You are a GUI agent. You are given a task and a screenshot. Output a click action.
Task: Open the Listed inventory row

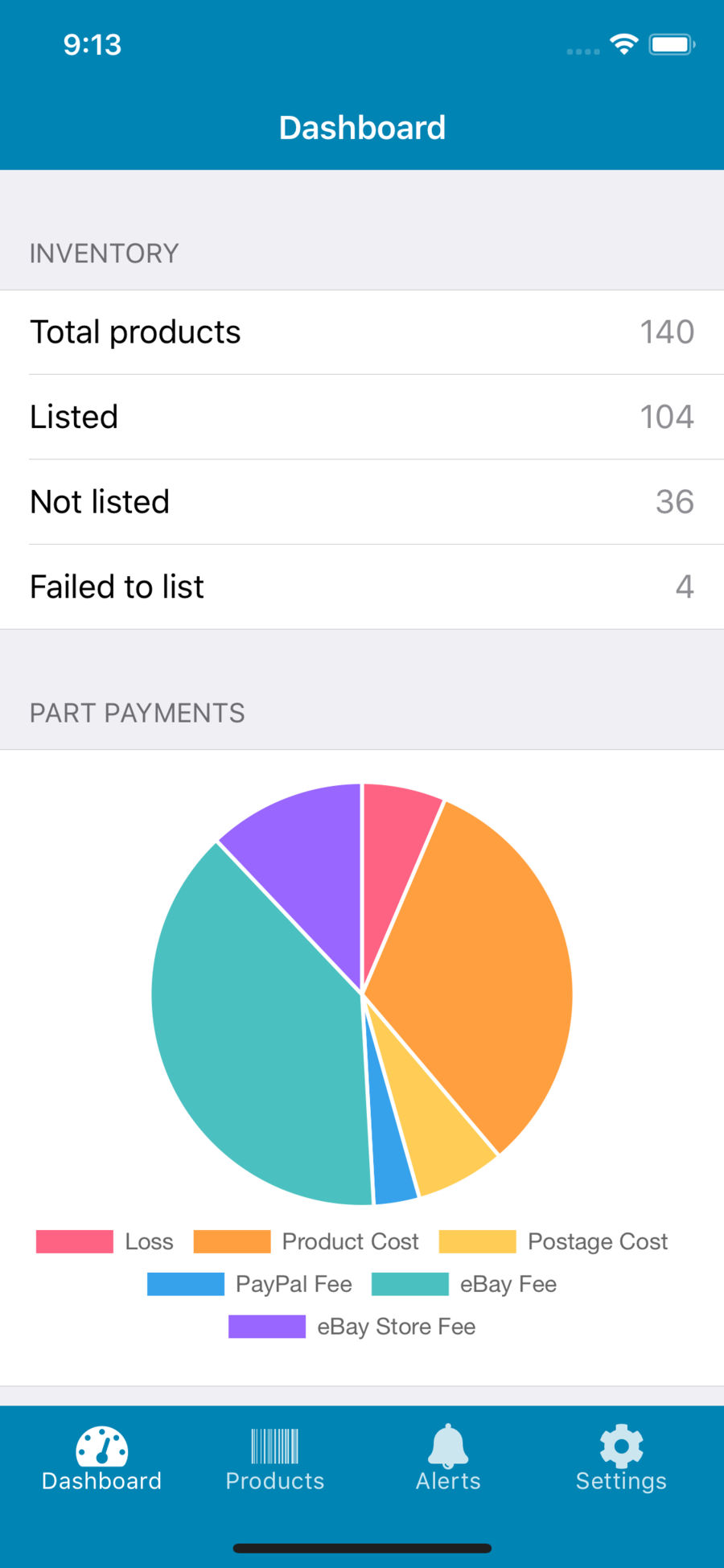362,418
